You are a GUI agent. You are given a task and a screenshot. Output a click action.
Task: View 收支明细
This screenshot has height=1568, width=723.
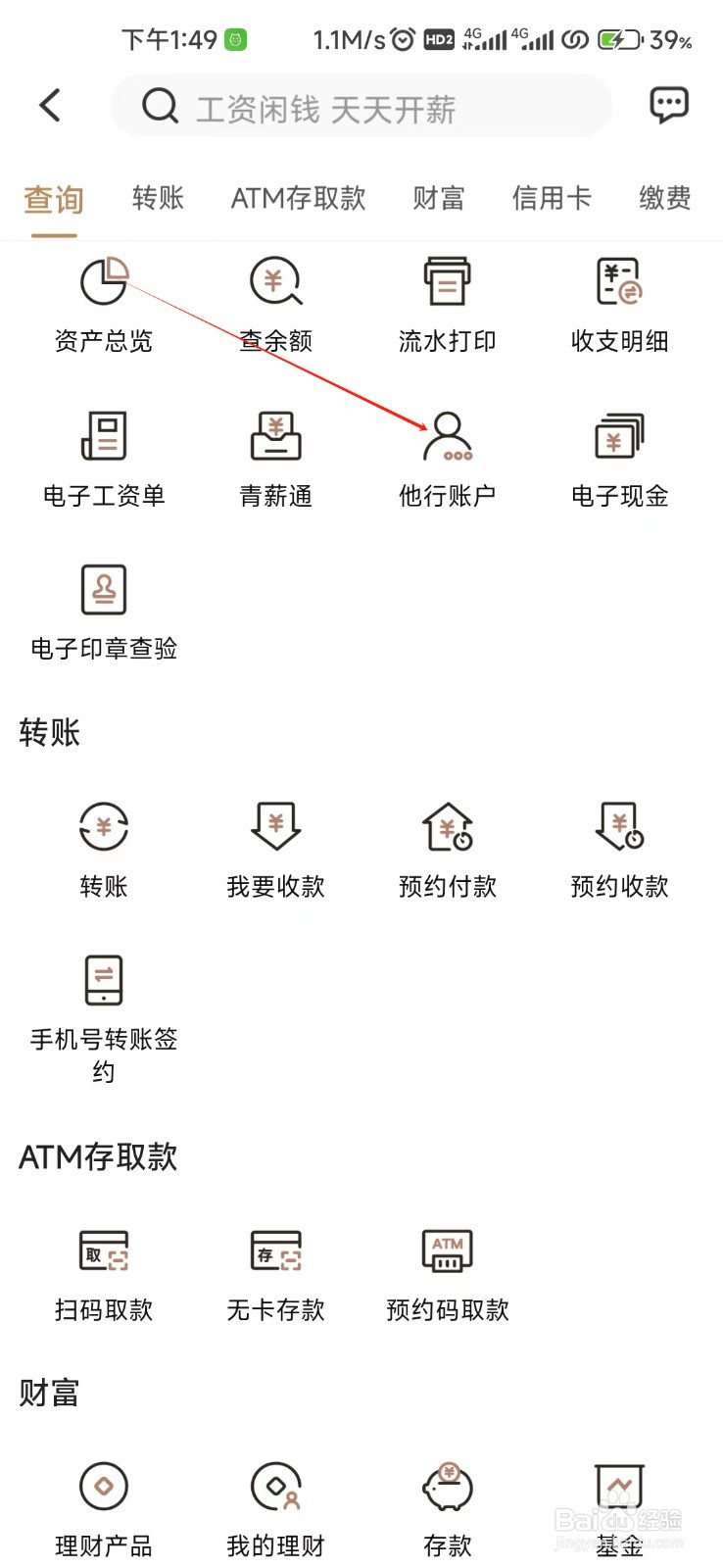620,304
